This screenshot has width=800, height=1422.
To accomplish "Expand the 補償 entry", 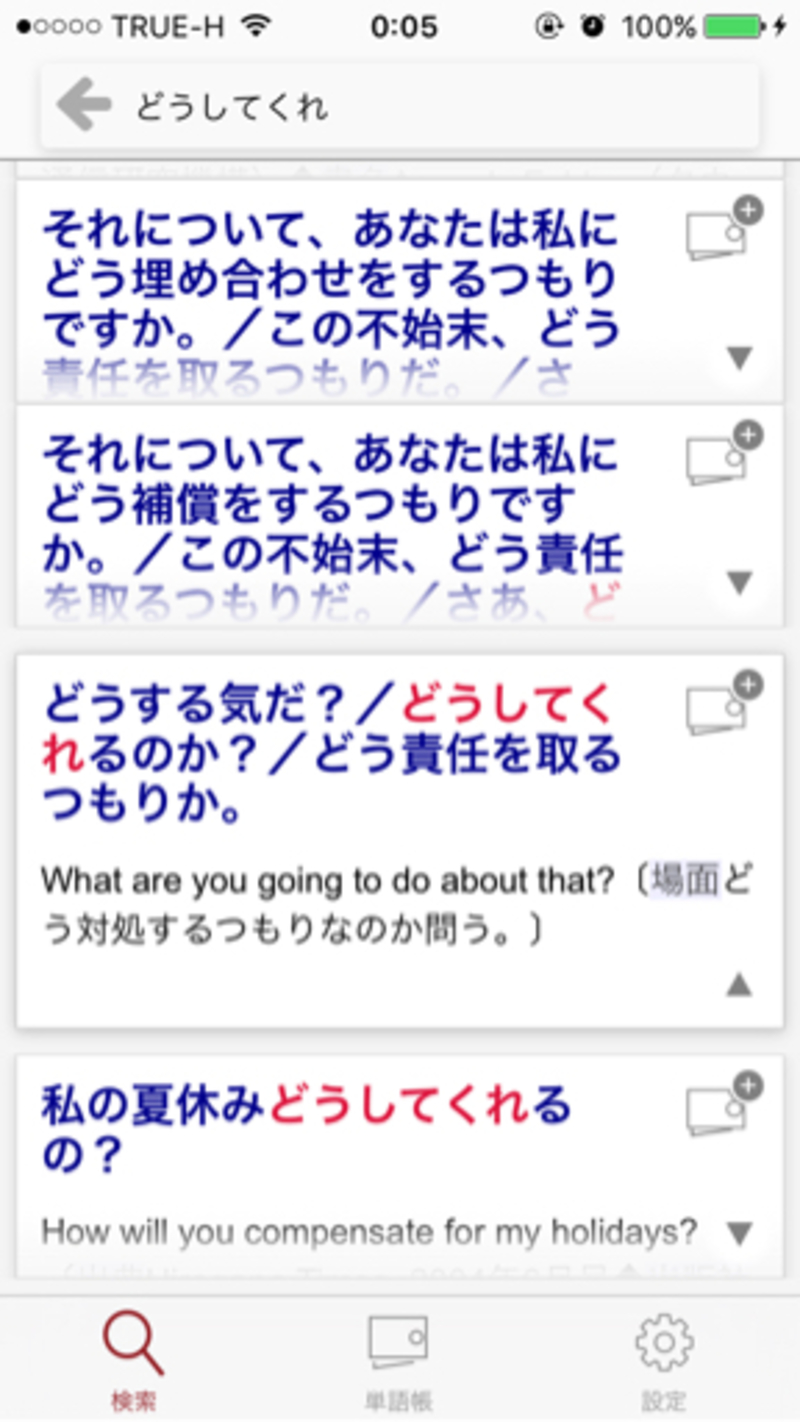I will 739,581.
